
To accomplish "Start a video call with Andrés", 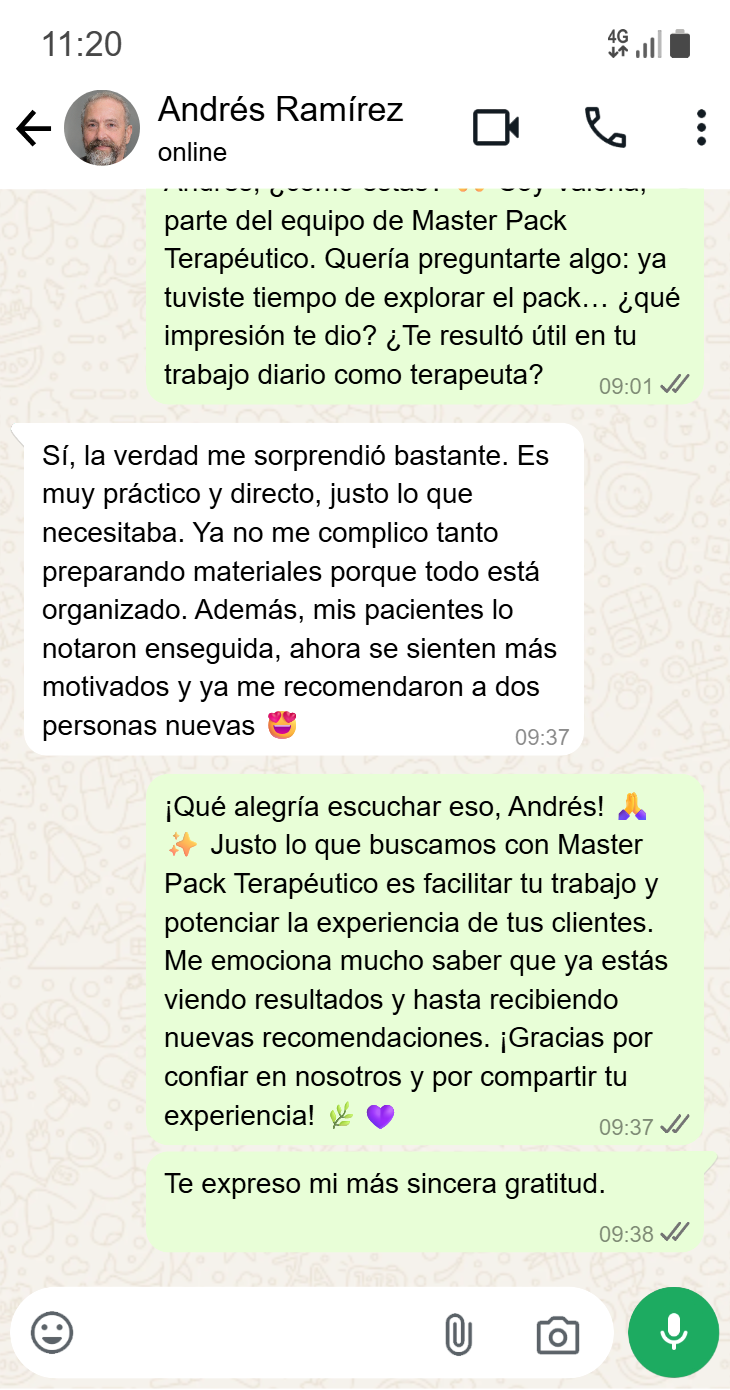I will point(496,128).
